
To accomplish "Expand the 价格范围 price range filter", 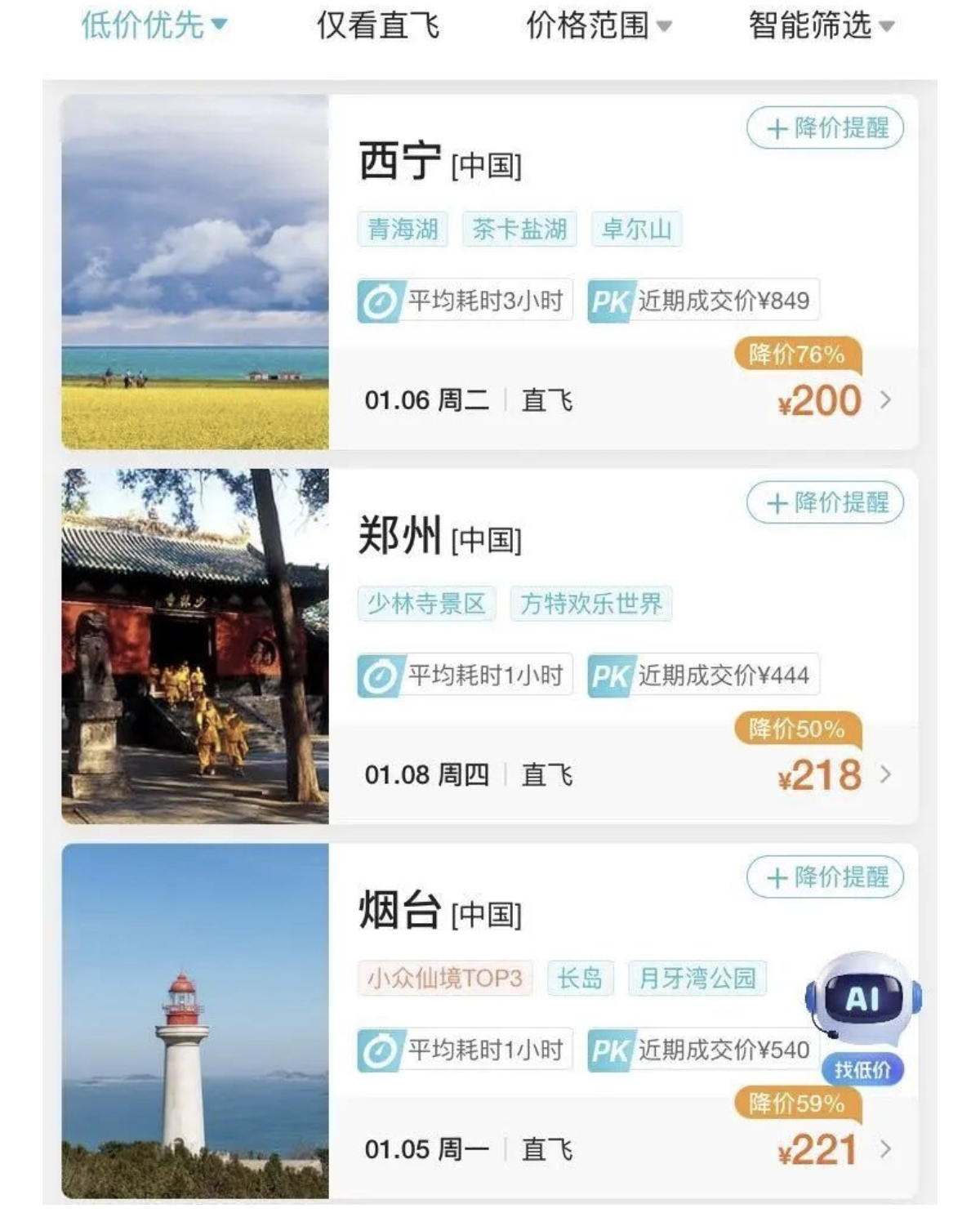I will click(x=598, y=25).
